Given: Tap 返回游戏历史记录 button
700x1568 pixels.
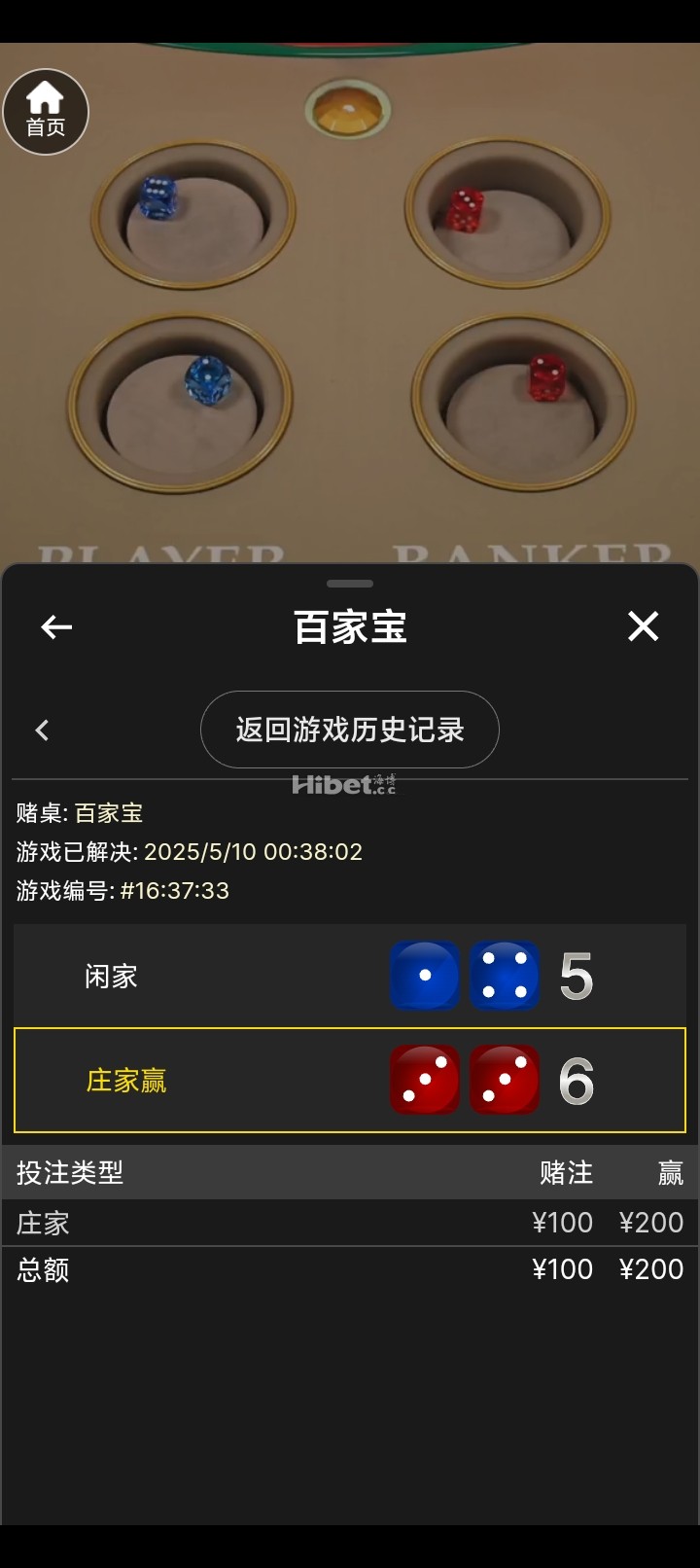Looking at the screenshot, I should pyautogui.click(x=349, y=730).
